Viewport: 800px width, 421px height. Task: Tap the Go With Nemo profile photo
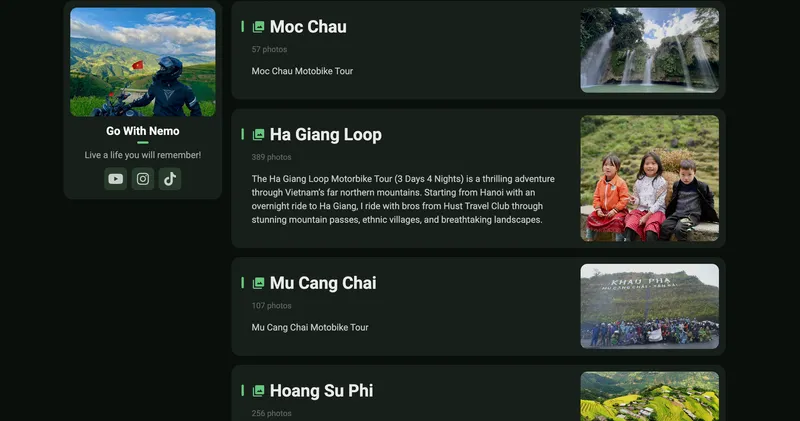143,62
